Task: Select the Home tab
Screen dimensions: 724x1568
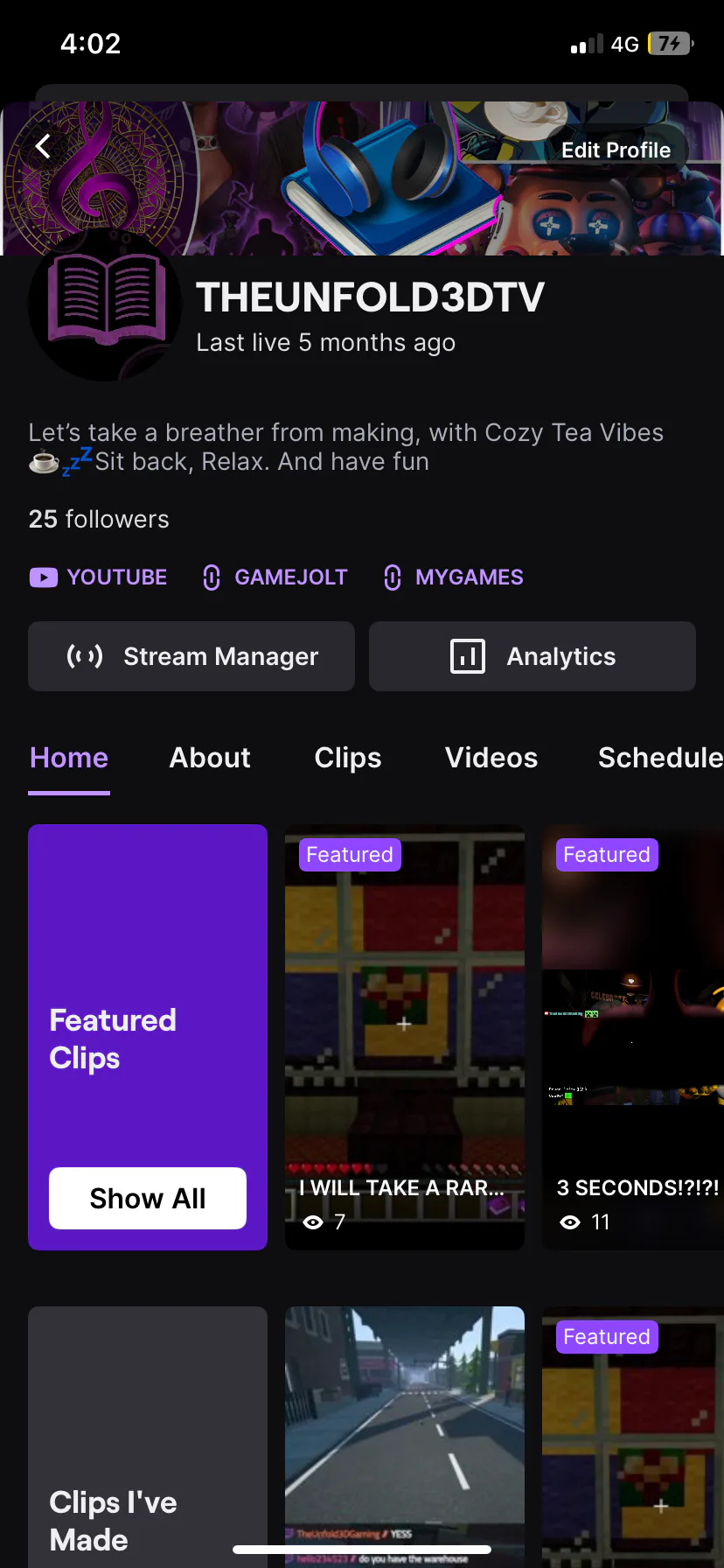Action: (x=69, y=758)
